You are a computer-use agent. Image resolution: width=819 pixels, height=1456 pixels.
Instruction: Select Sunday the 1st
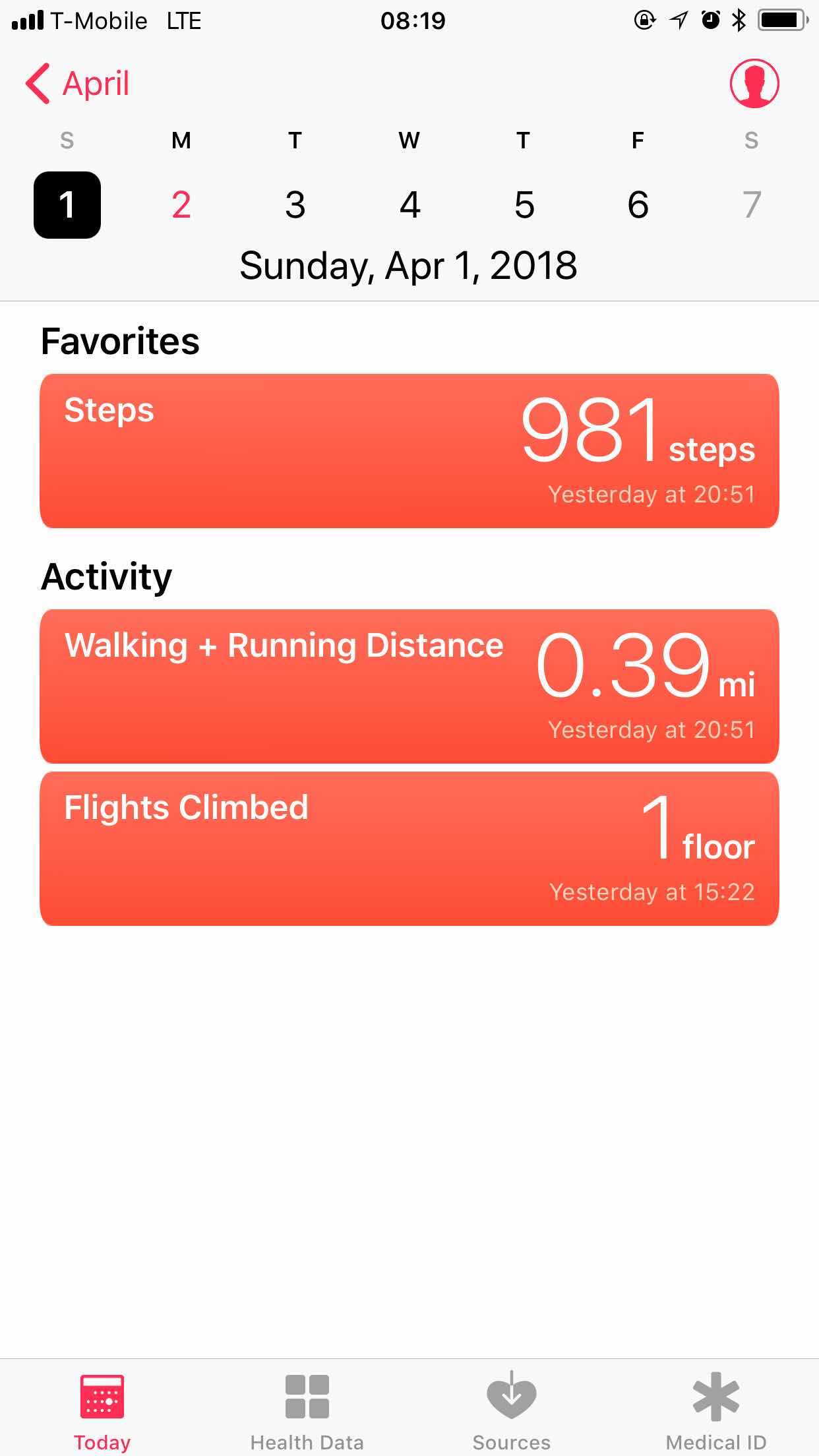[67, 204]
